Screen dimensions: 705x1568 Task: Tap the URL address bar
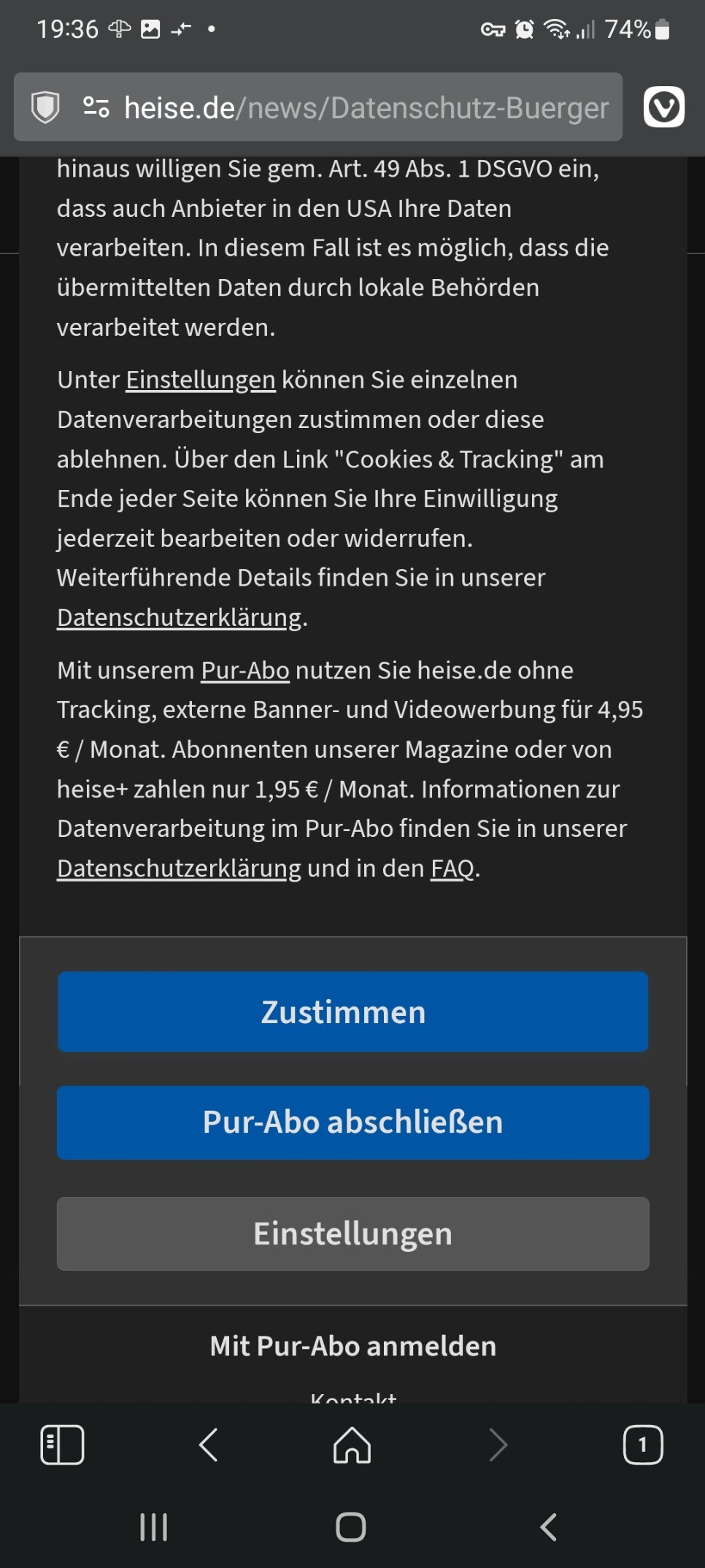point(365,108)
